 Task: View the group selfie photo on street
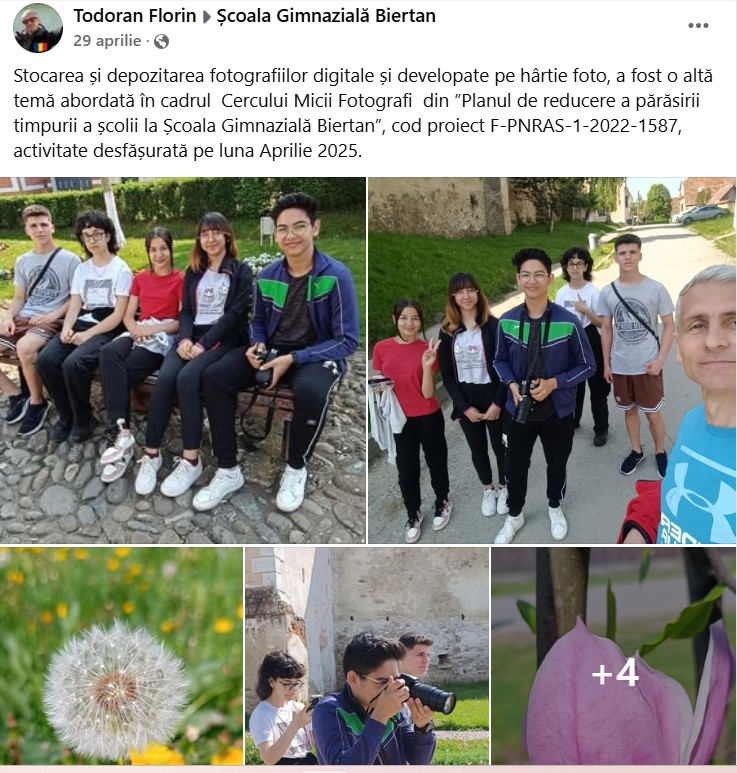551,360
